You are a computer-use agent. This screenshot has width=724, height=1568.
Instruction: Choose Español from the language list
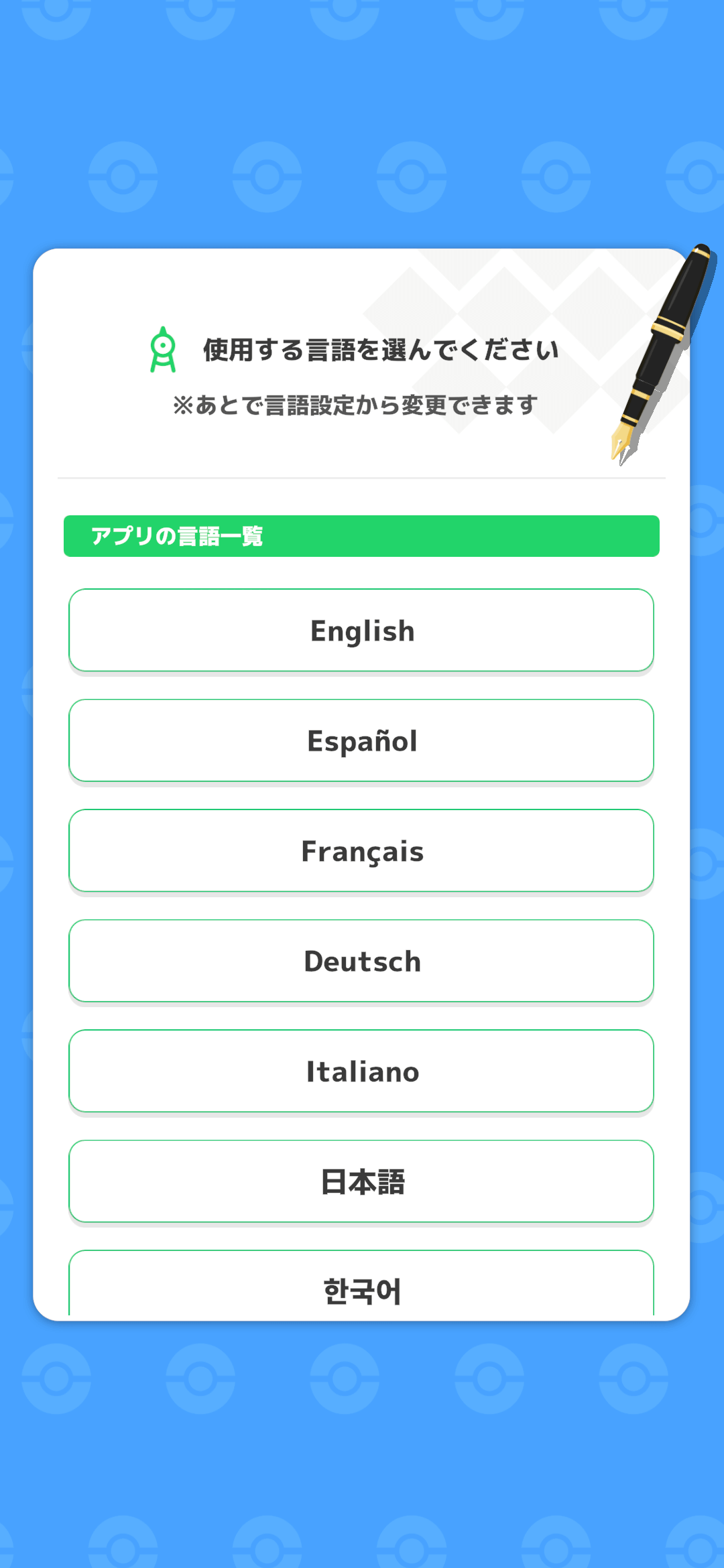click(361, 740)
